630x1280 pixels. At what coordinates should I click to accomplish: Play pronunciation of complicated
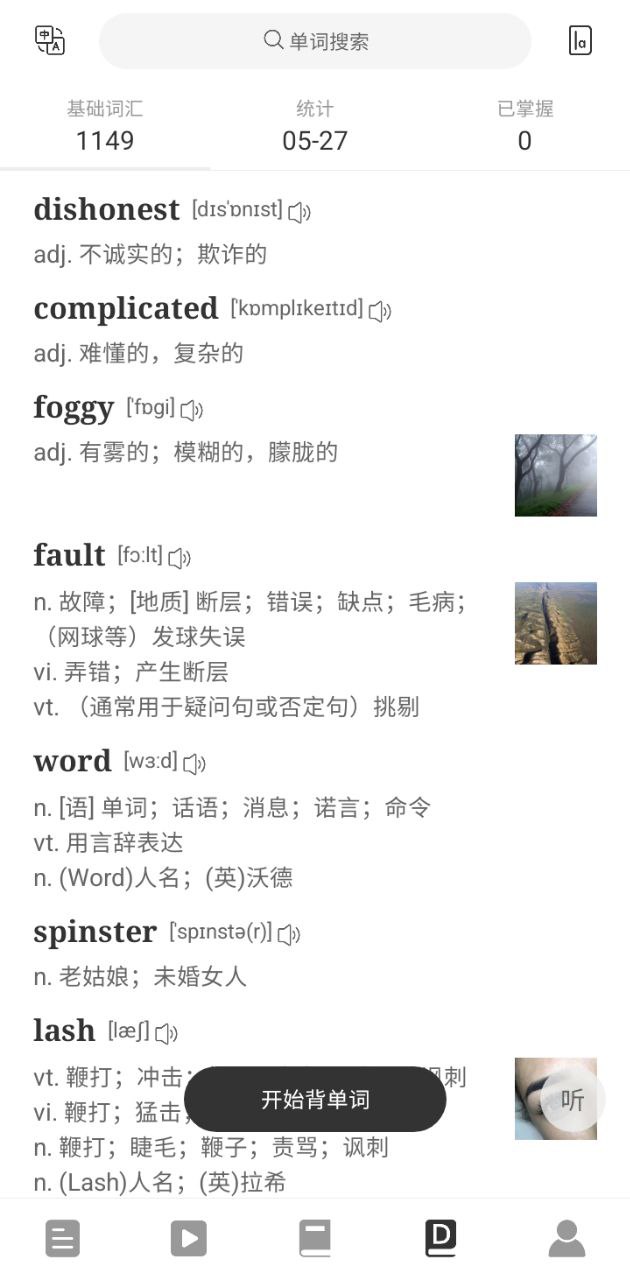click(x=379, y=310)
